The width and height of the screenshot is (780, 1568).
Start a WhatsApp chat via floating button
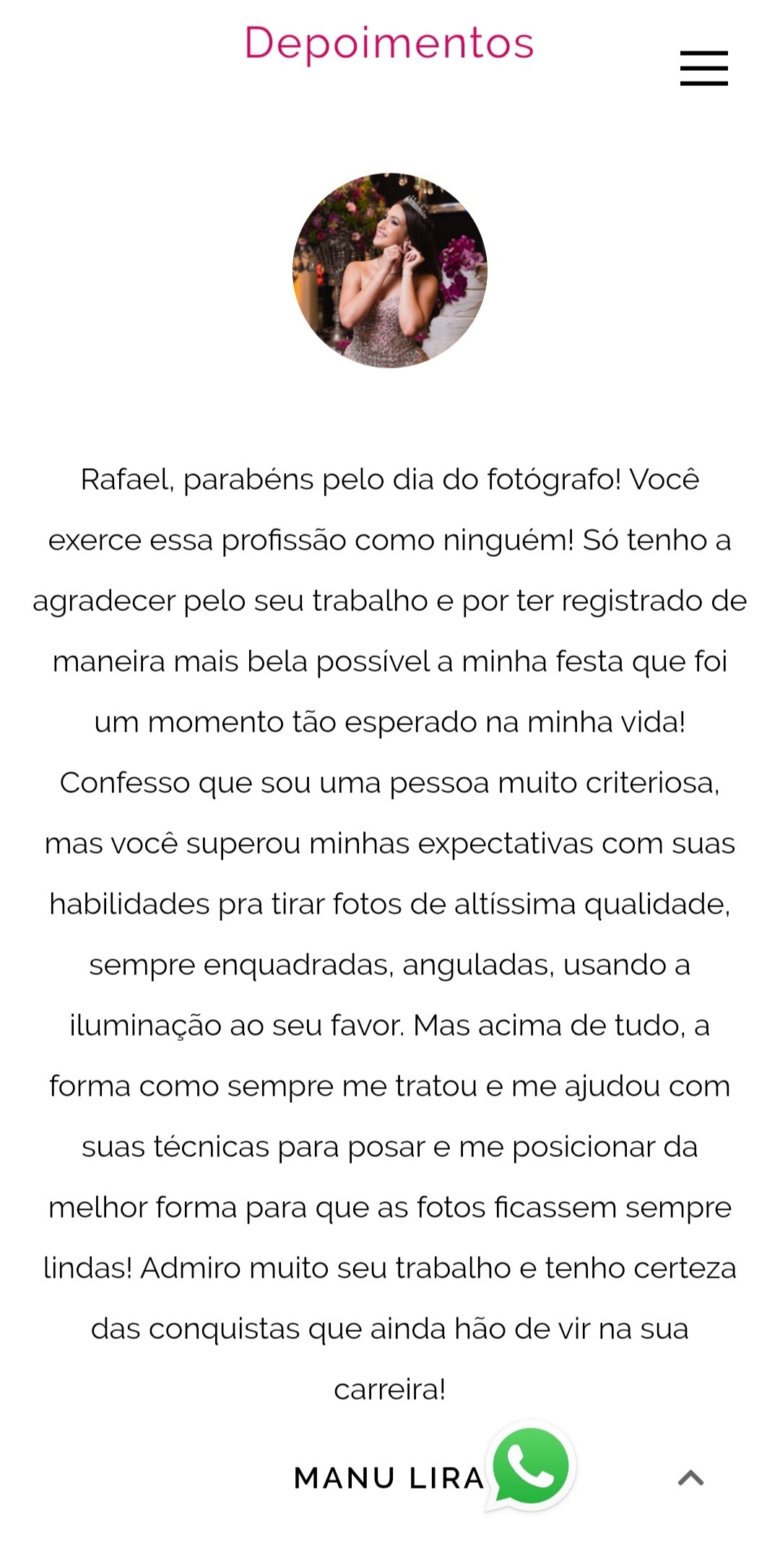pos(531,1467)
